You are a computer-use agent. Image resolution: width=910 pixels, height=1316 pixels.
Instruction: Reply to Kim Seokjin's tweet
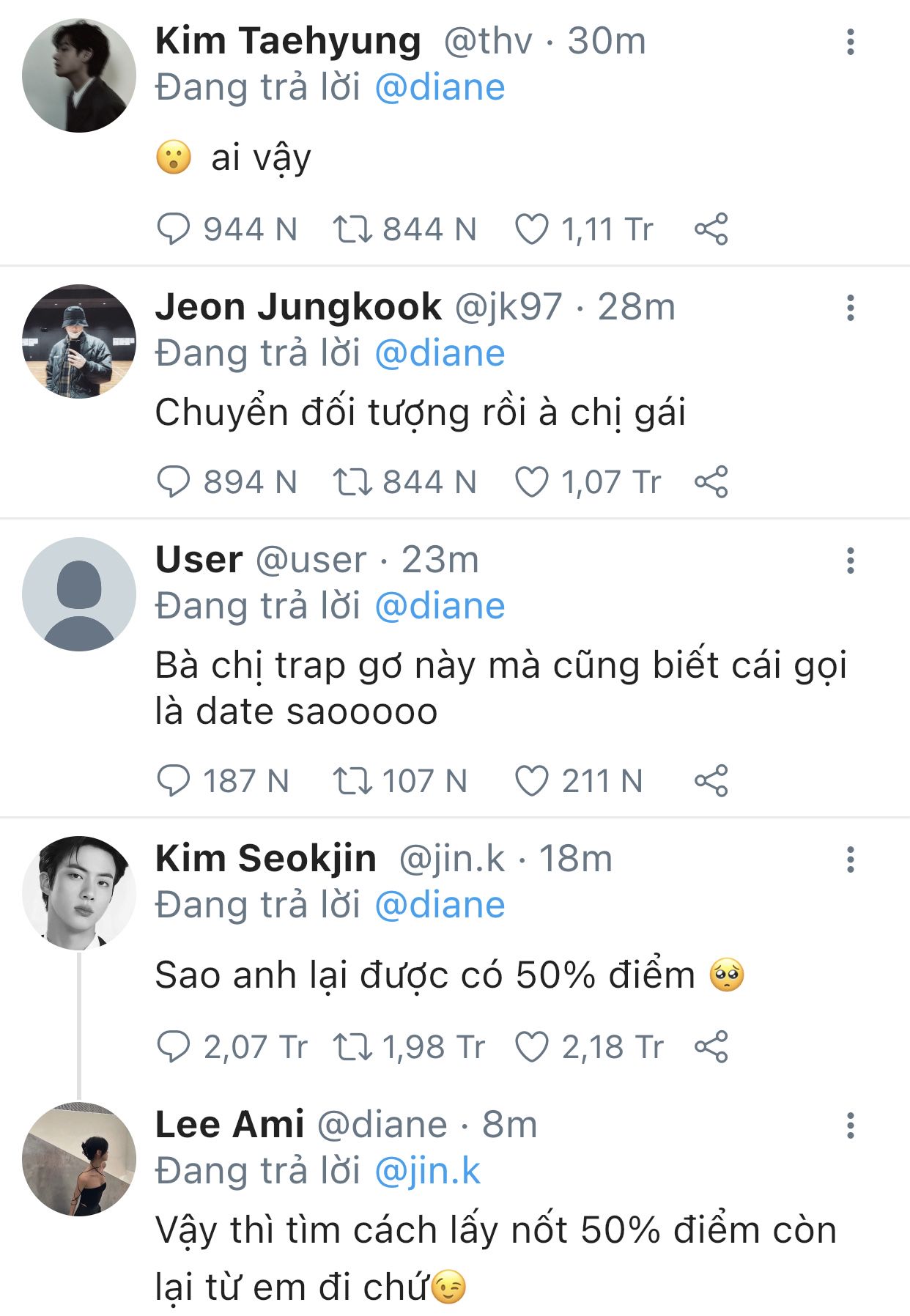pos(174,1047)
